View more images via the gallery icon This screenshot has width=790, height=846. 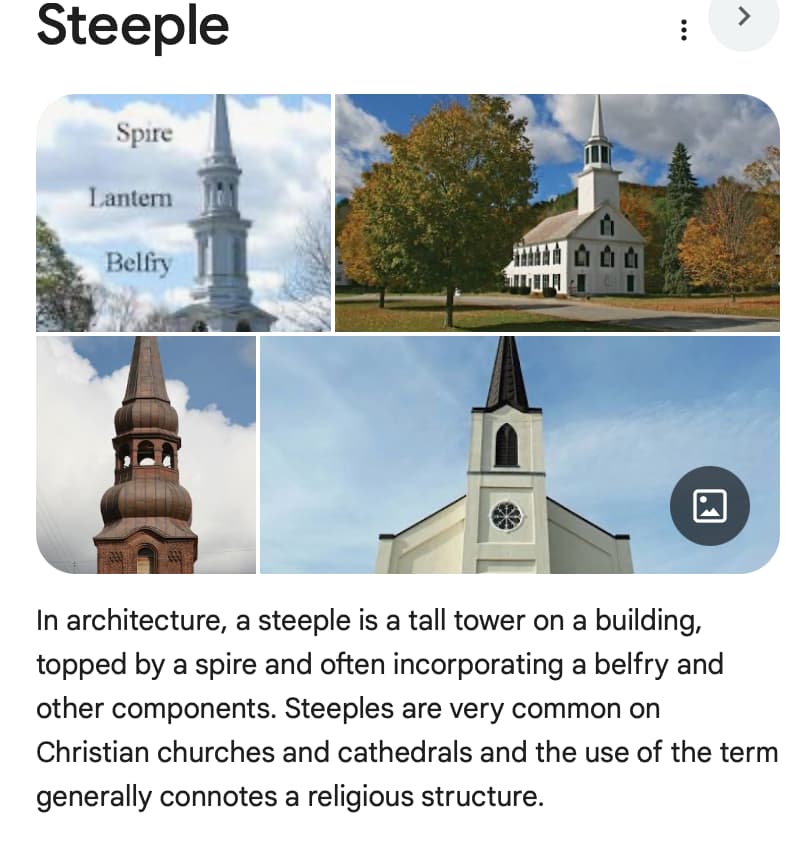coord(709,506)
